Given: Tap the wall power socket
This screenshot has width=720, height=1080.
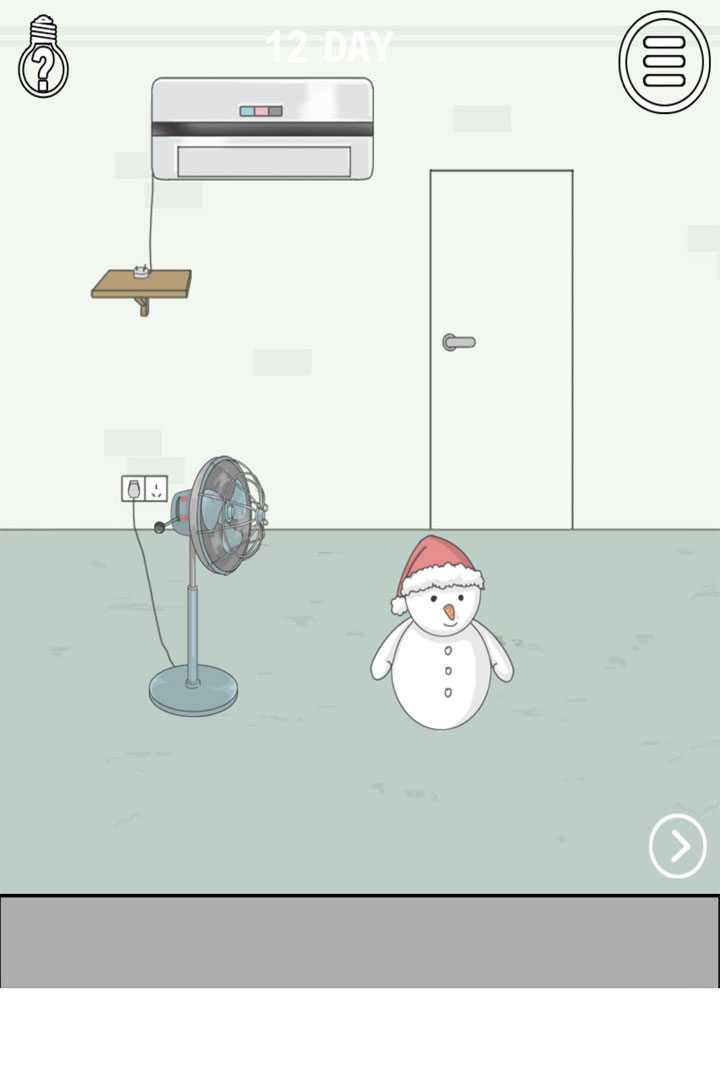Looking at the screenshot, I should tap(144, 489).
